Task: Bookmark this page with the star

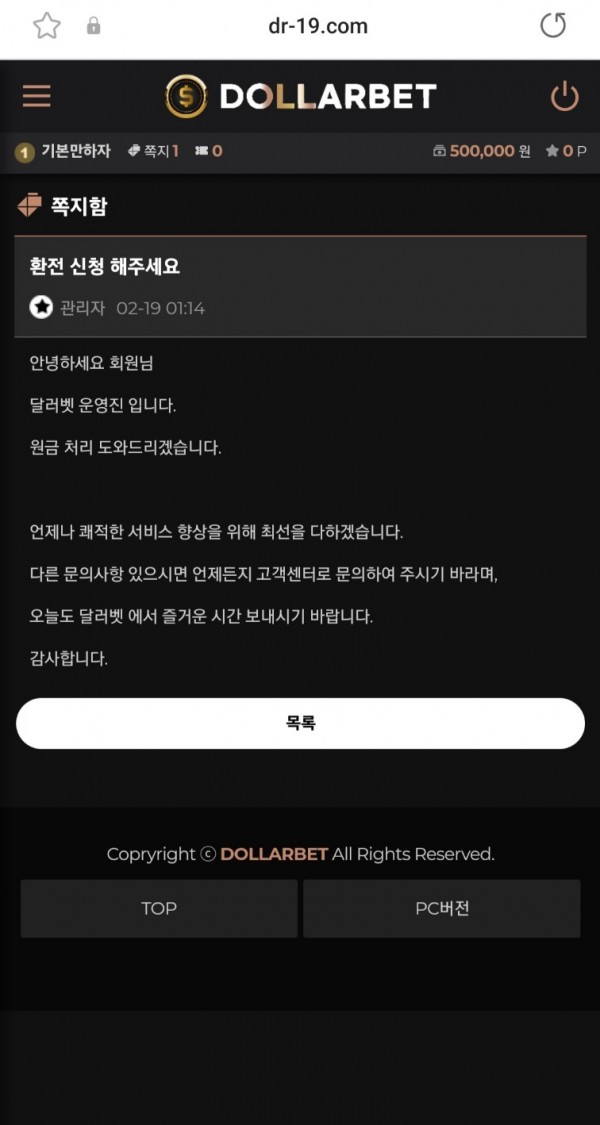Action: point(46,26)
